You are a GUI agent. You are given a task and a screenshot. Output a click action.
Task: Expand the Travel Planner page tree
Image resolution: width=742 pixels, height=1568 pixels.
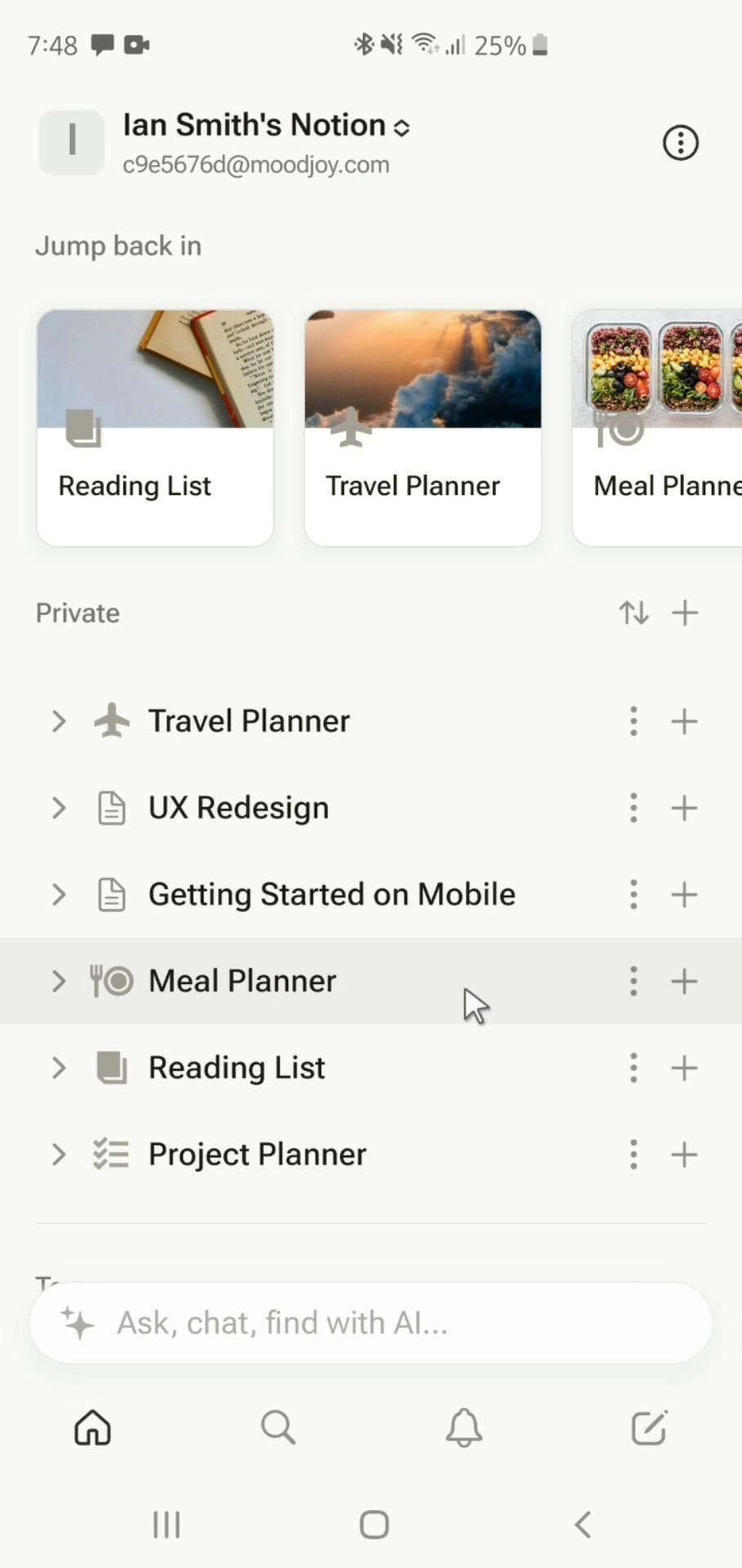pyautogui.click(x=58, y=721)
